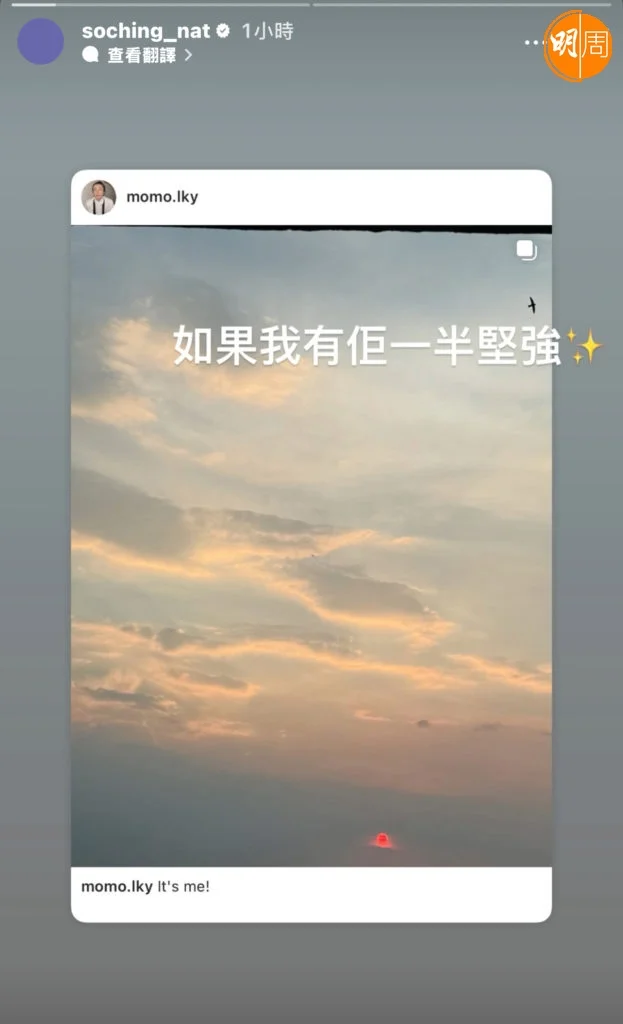Image resolution: width=623 pixels, height=1024 pixels.
Task: Tap the story author's profile avatar
Action: (41, 41)
